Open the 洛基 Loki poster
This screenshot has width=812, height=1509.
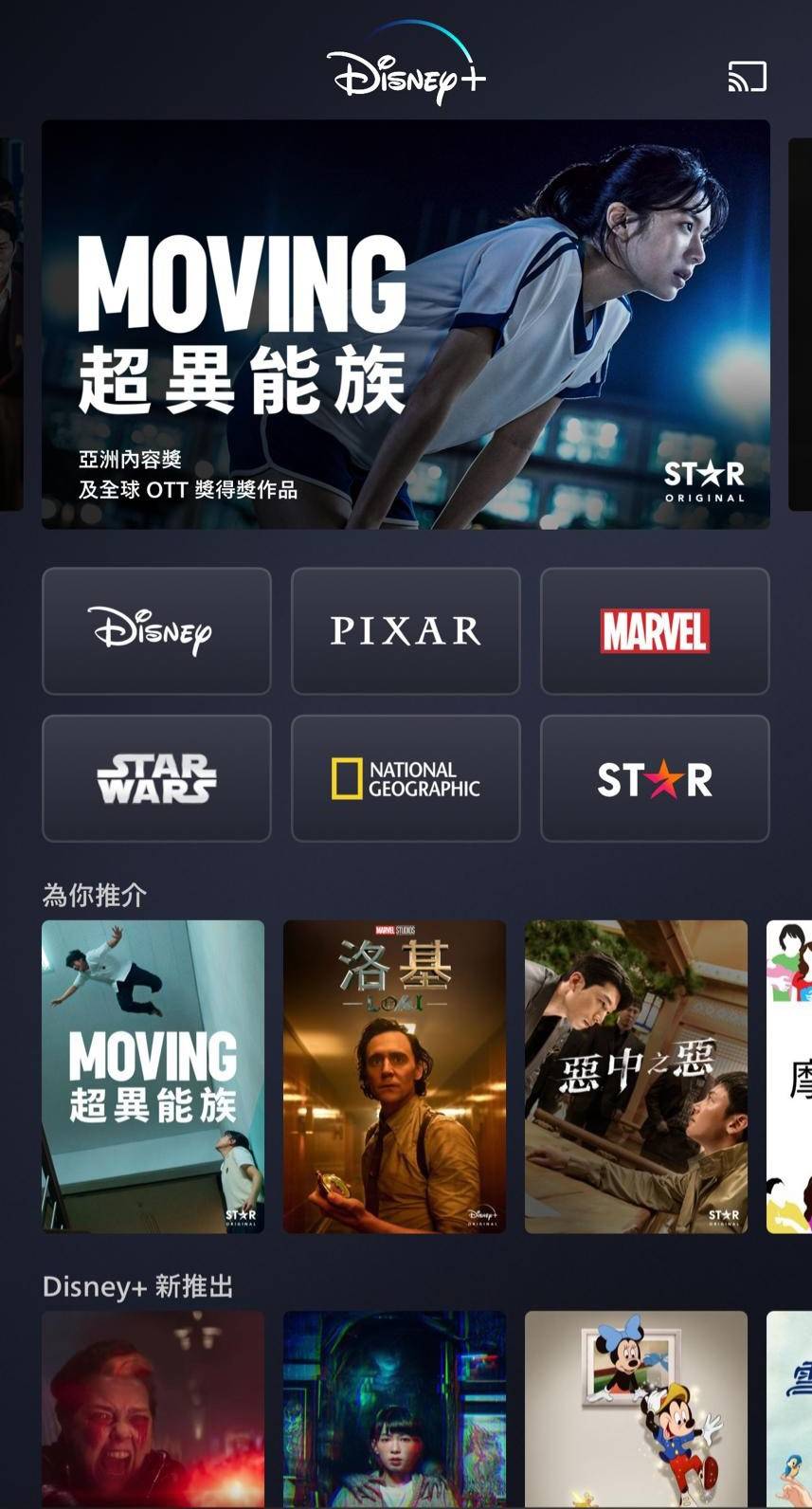[394, 1077]
